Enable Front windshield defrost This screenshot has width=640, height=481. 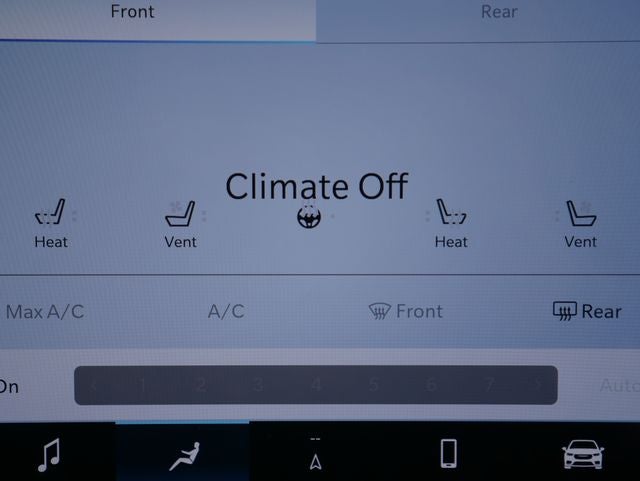coord(405,312)
